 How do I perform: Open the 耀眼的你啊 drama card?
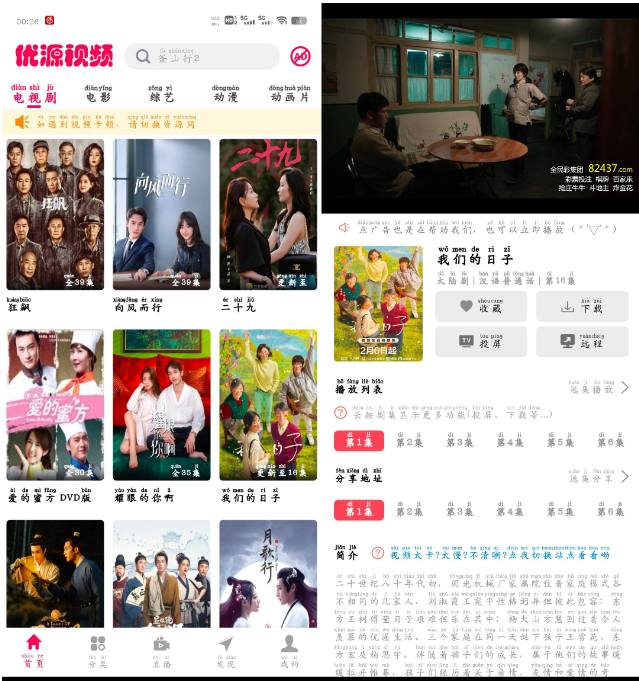click(x=161, y=405)
